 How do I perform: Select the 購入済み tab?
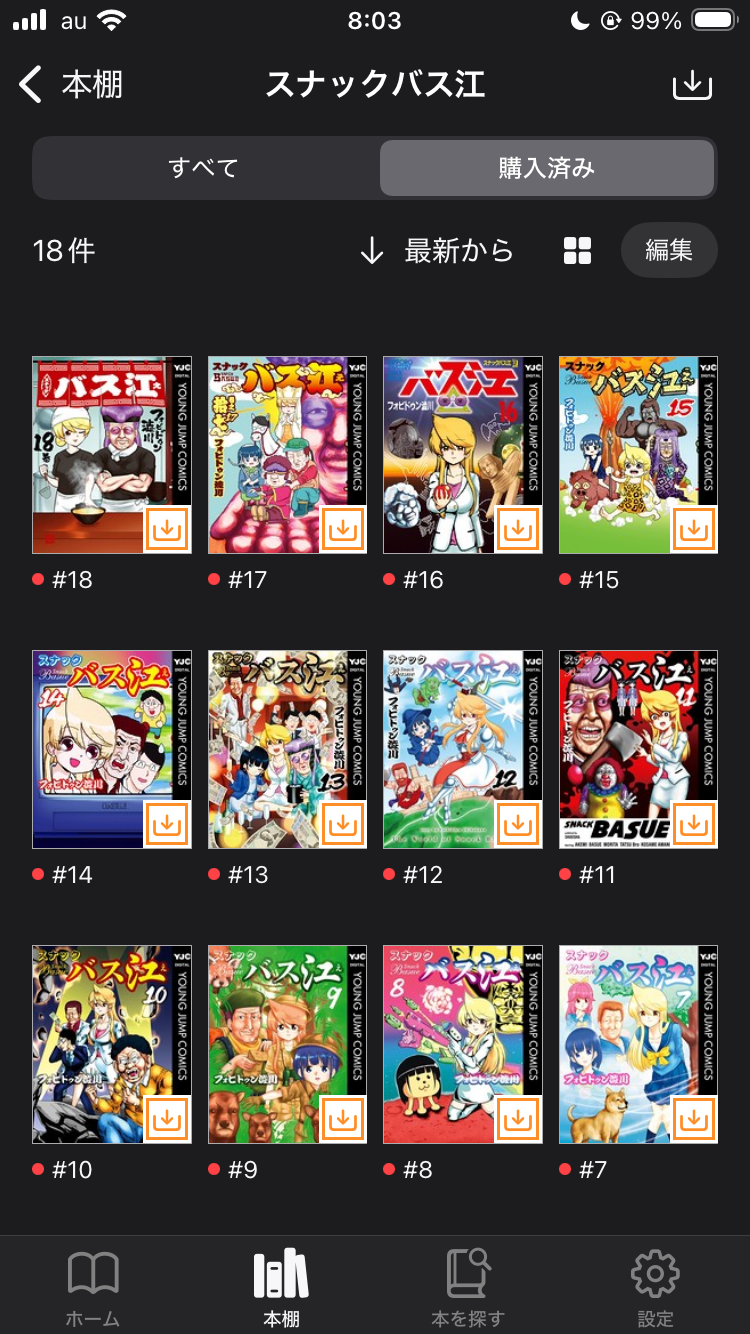547,168
